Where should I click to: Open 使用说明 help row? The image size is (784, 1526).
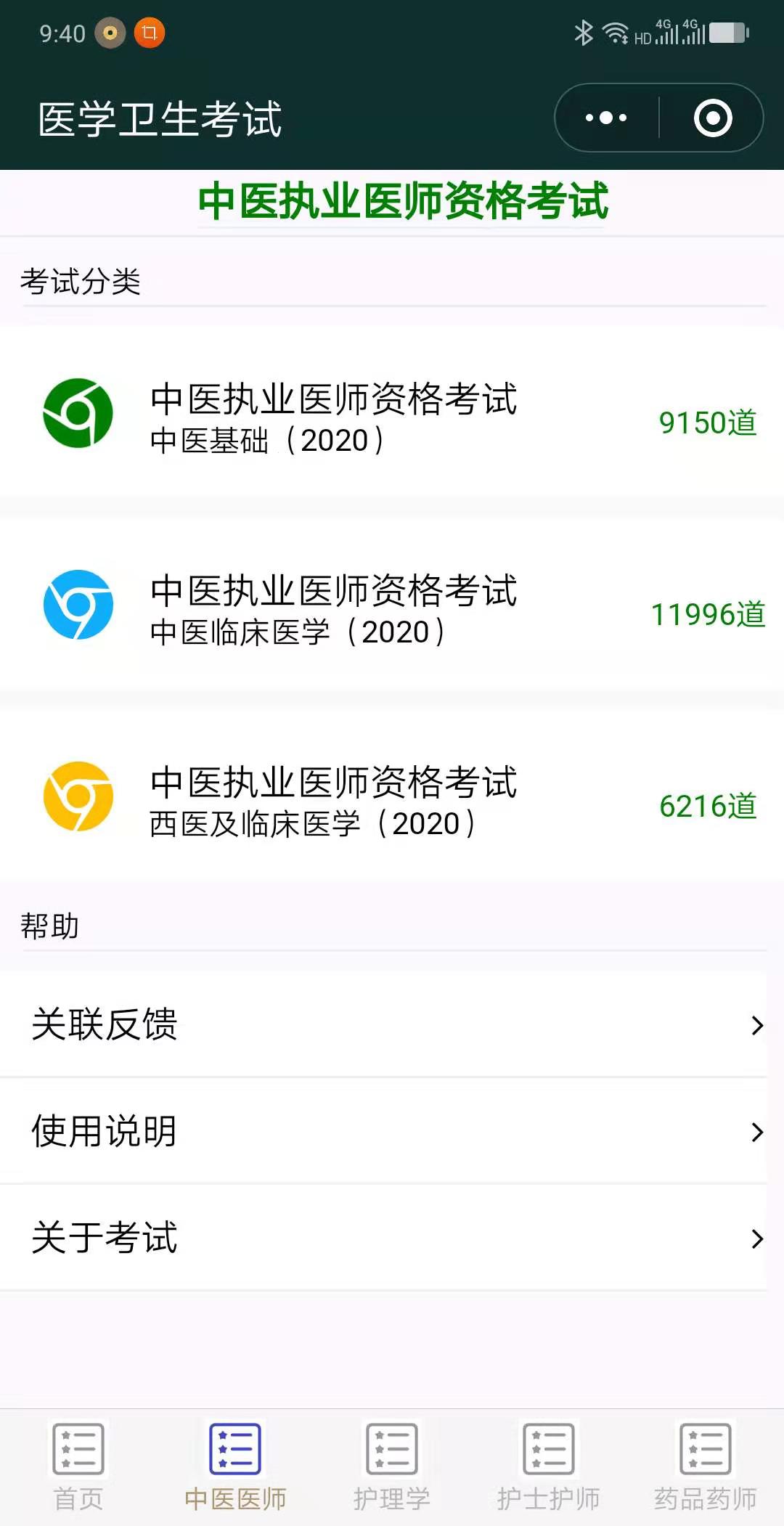tap(383, 1131)
